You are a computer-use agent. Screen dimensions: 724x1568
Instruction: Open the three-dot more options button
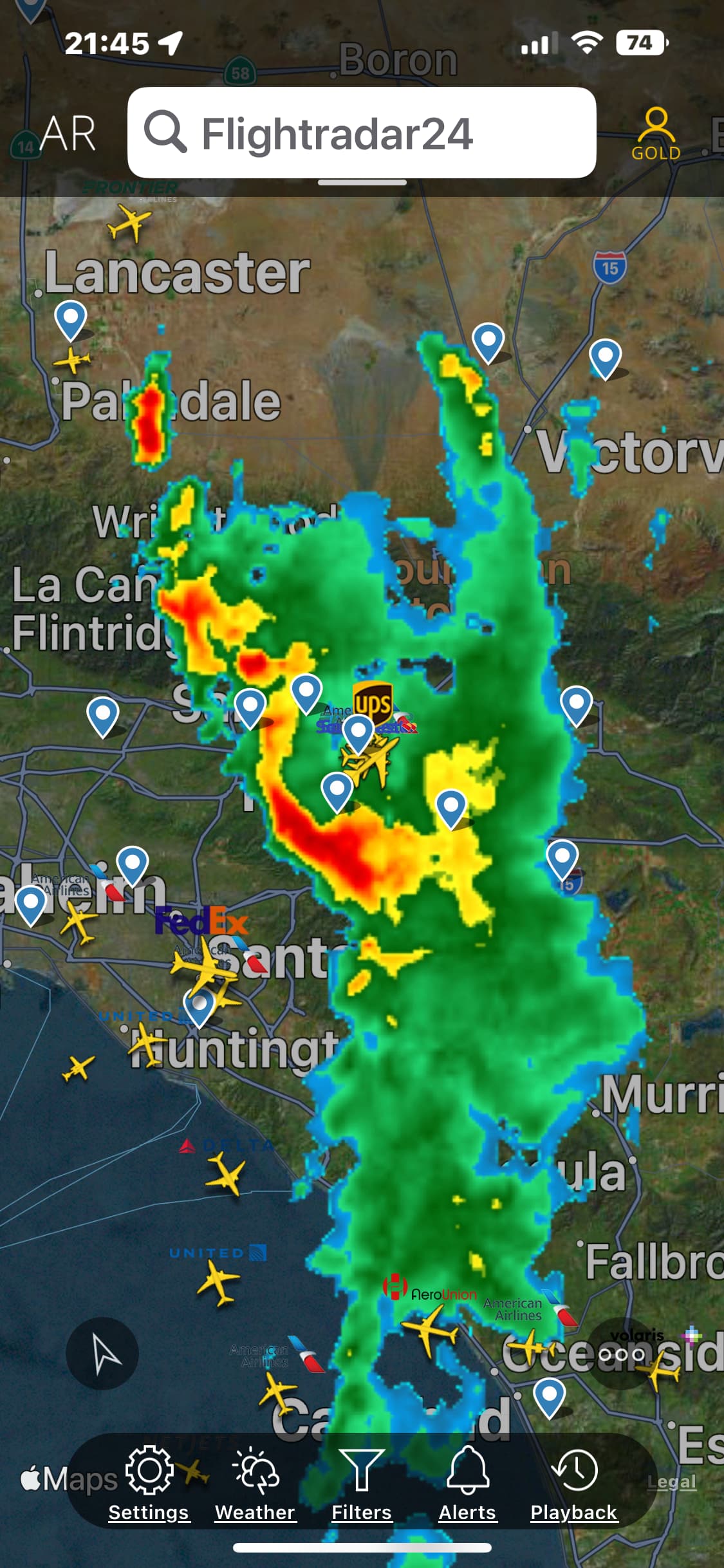pos(621,1354)
